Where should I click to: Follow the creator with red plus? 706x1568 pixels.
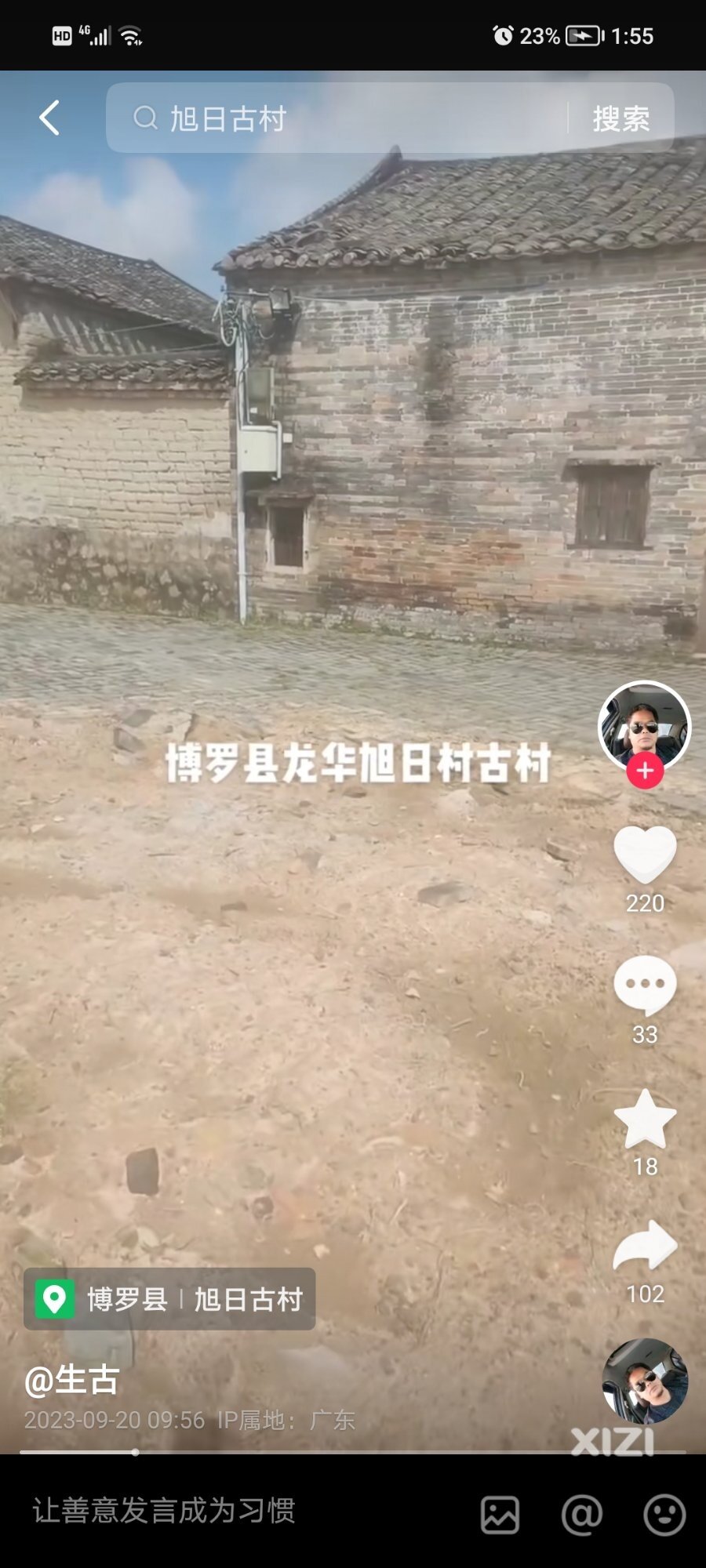(x=645, y=771)
